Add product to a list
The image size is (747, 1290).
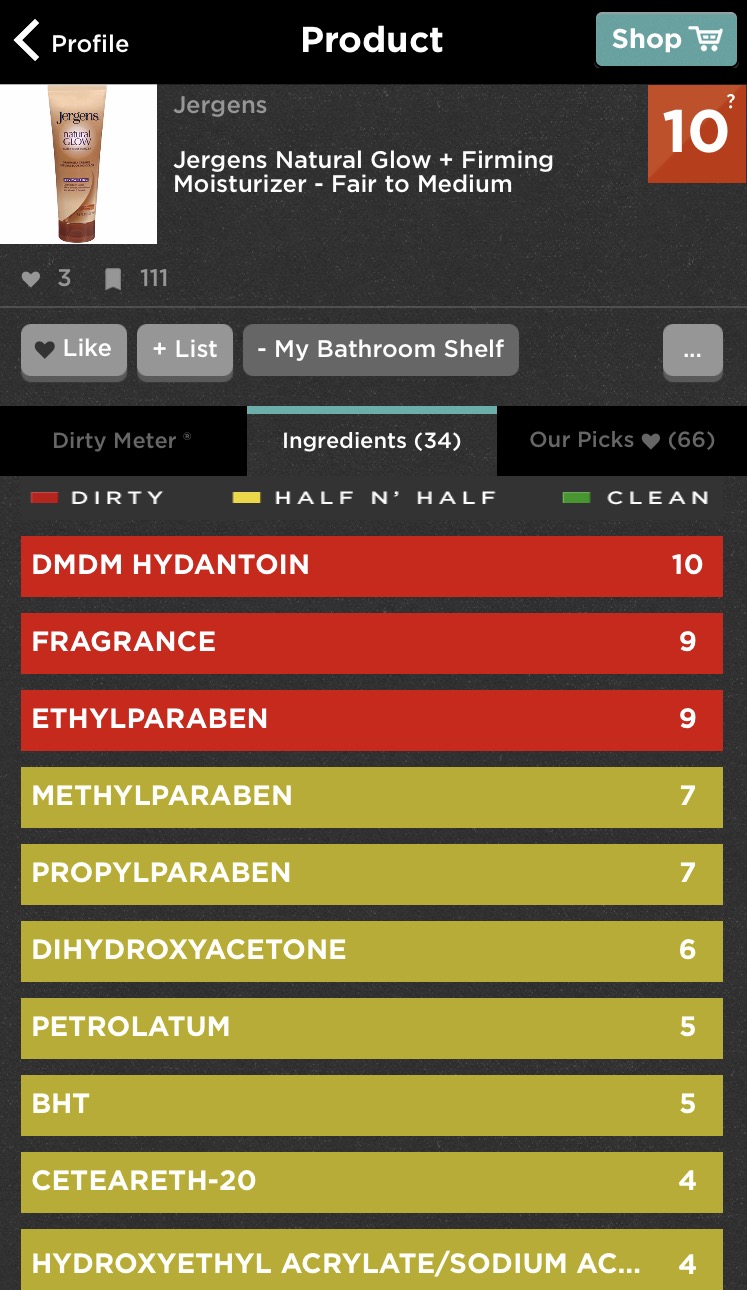tap(185, 350)
